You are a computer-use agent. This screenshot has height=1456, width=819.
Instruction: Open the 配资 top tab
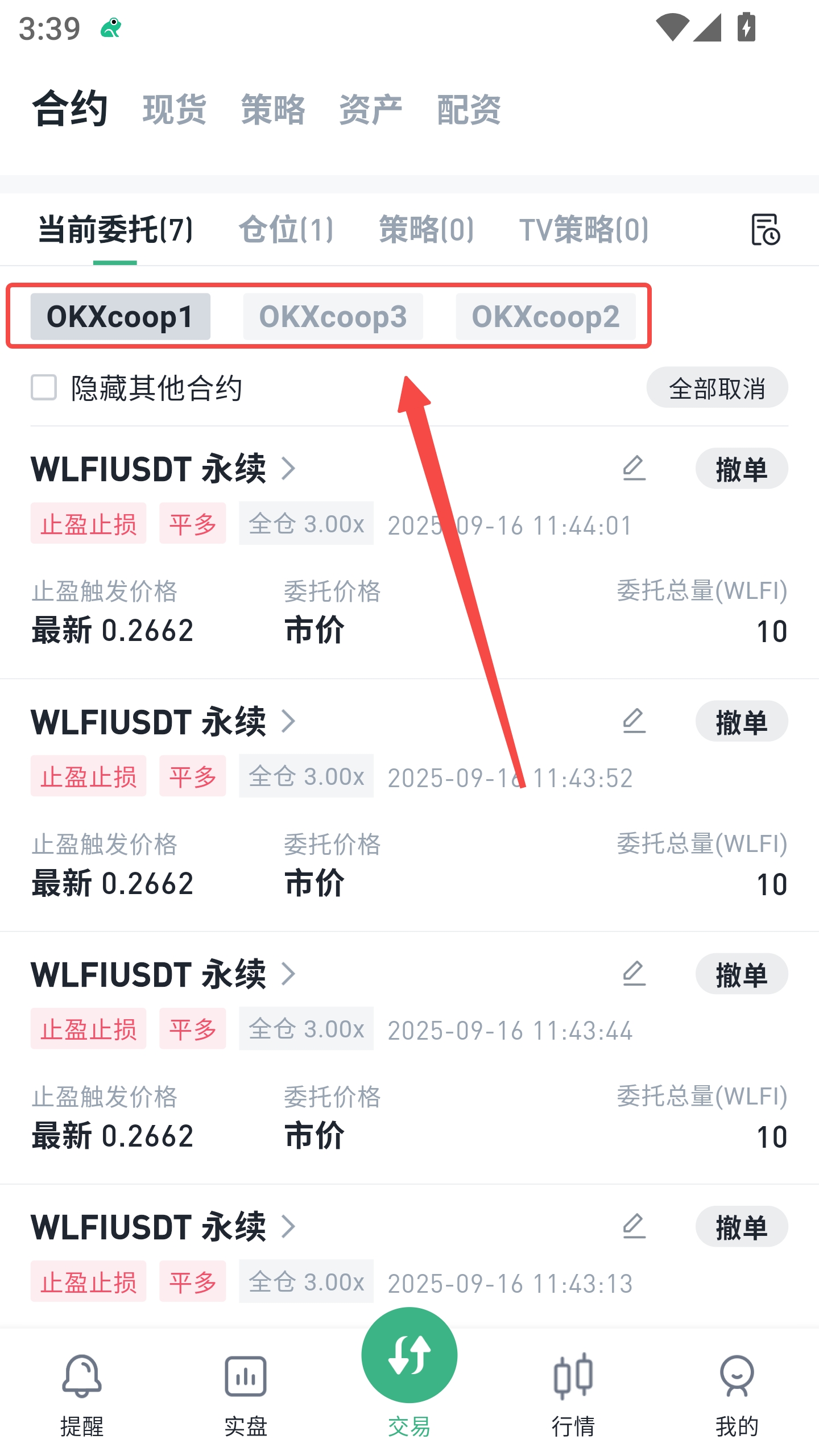pyautogui.click(x=469, y=109)
